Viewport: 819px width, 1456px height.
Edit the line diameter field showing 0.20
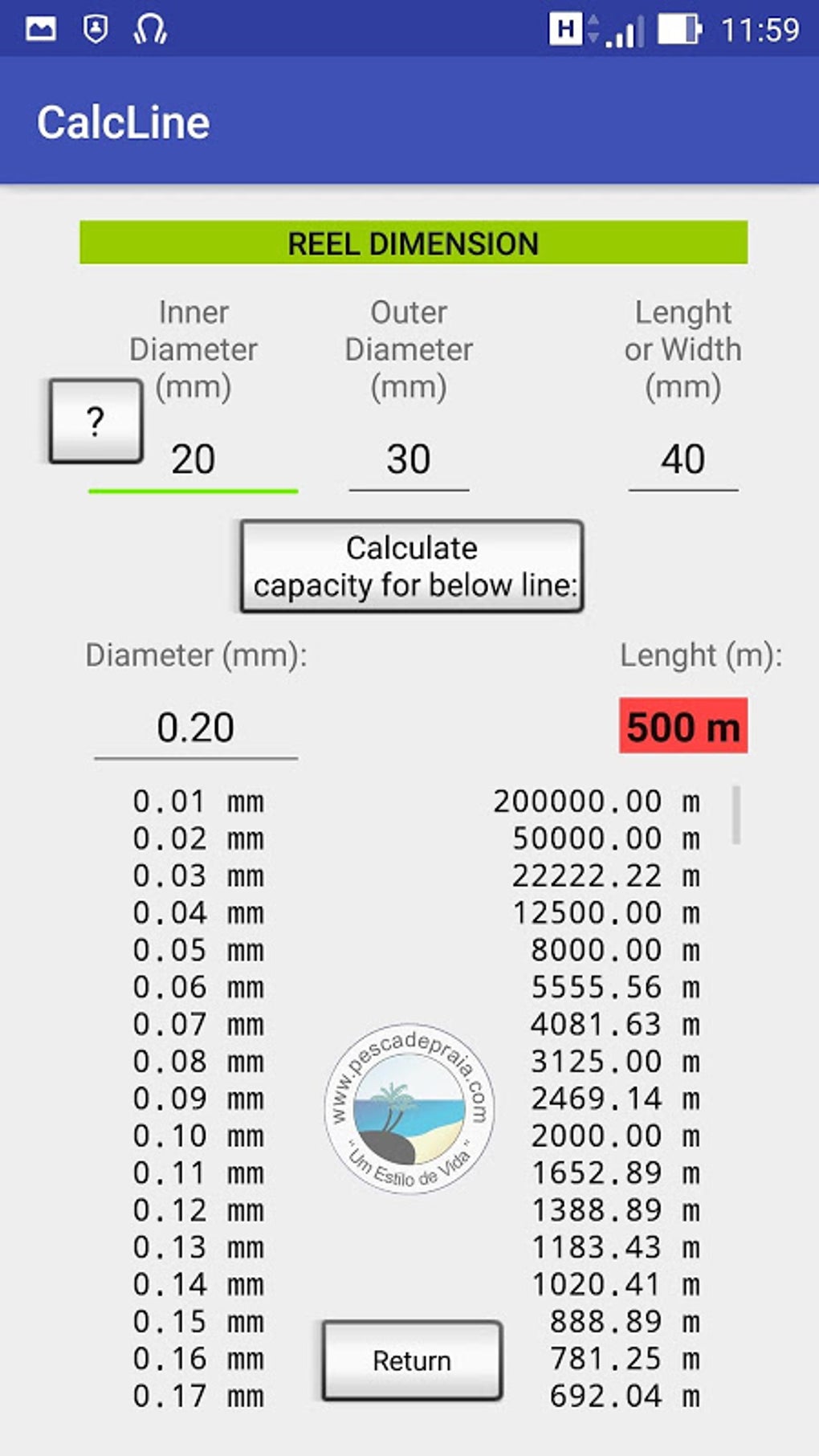(196, 728)
